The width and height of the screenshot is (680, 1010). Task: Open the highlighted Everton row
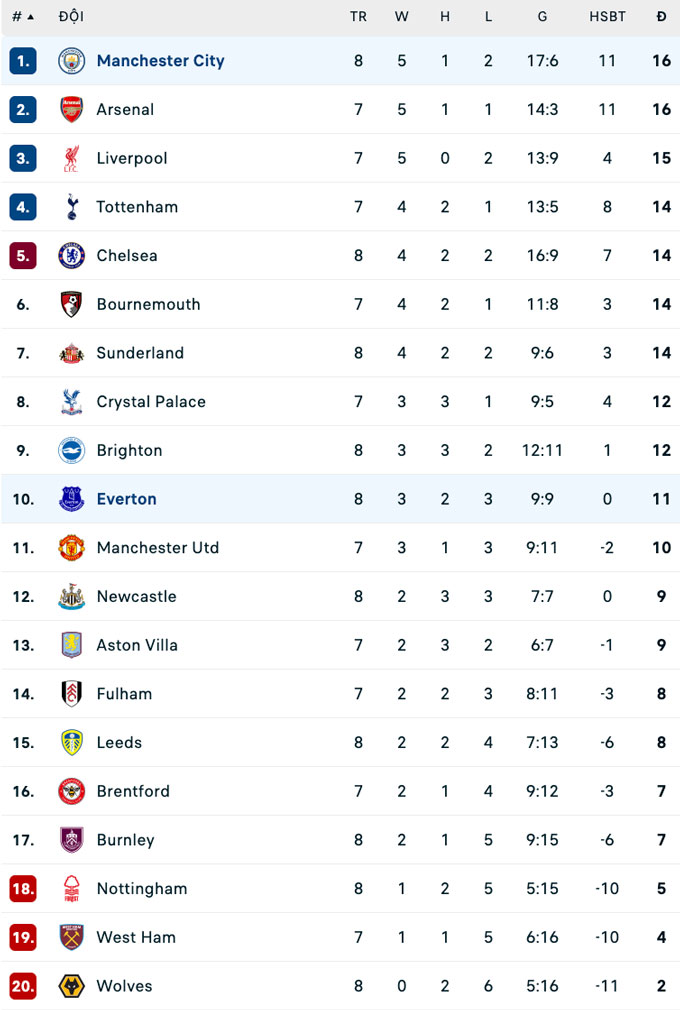point(127,499)
